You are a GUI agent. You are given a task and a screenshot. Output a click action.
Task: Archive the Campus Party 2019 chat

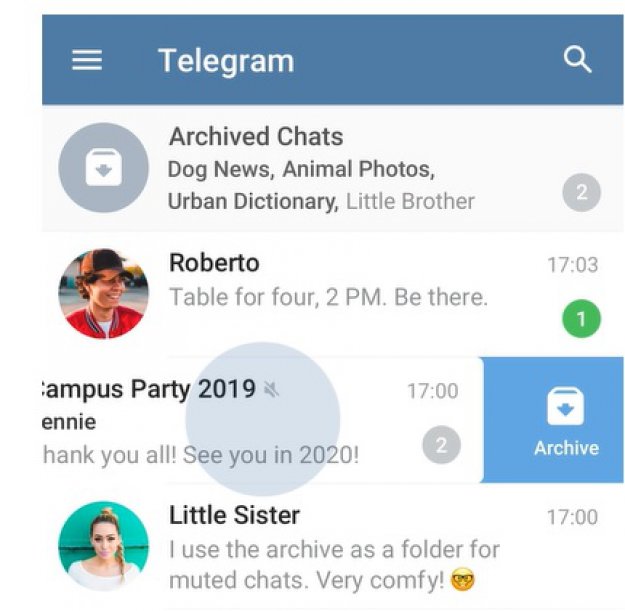pyautogui.click(x=565, y=421)
